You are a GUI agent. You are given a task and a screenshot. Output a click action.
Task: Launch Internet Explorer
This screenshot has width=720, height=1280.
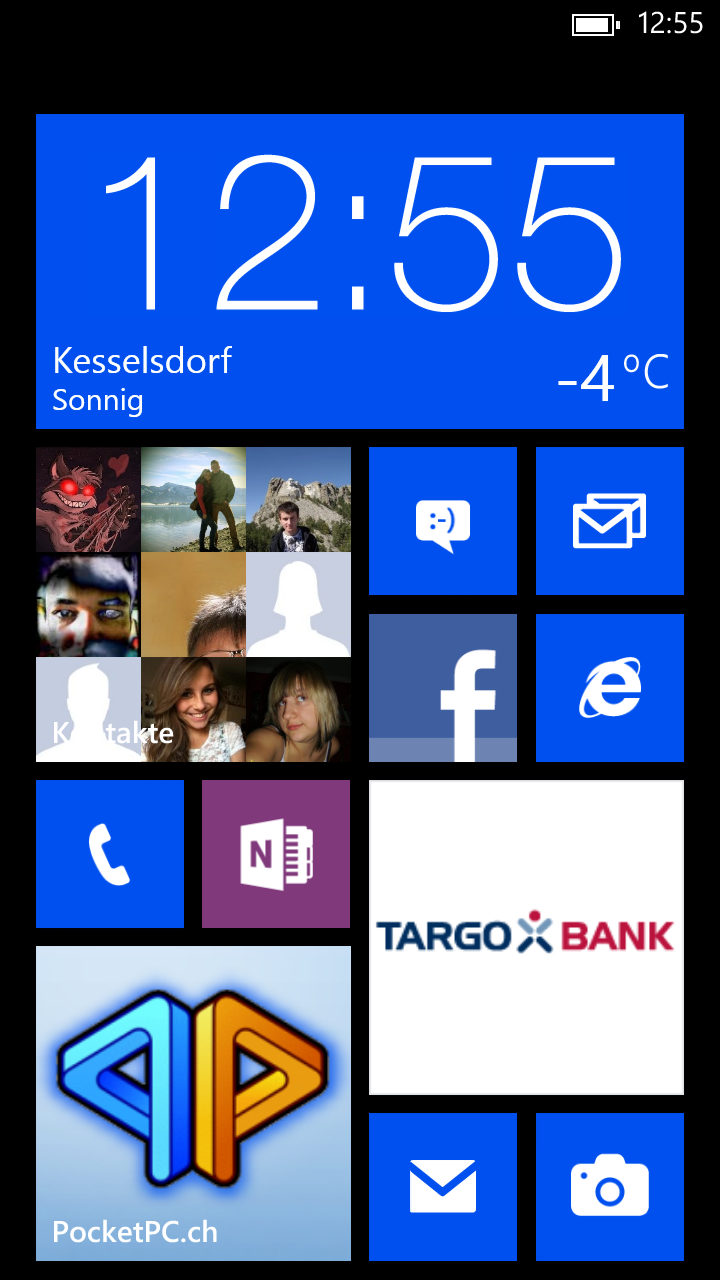click(x=610, y=688)
